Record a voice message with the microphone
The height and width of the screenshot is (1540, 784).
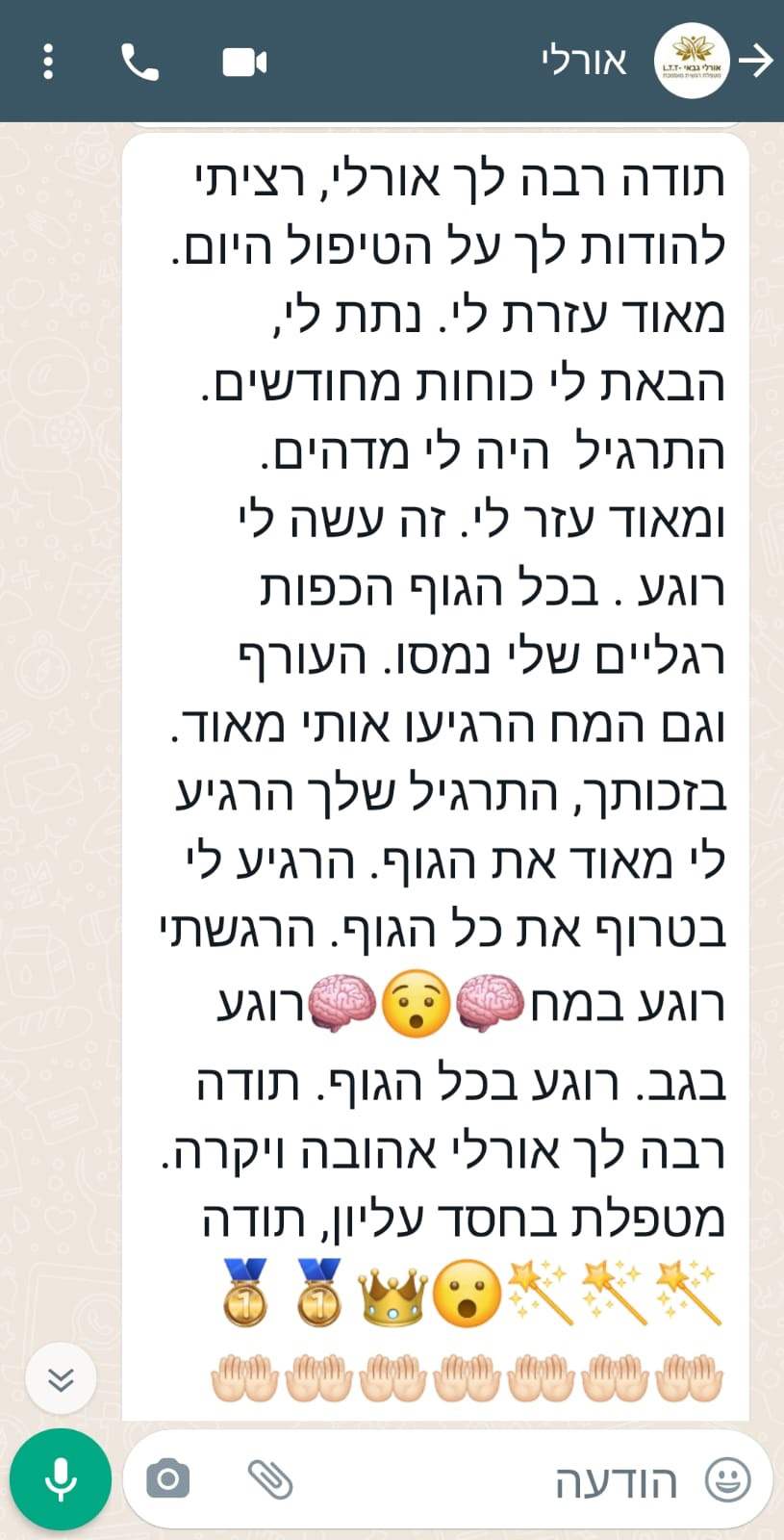[x=61, y=1479]
